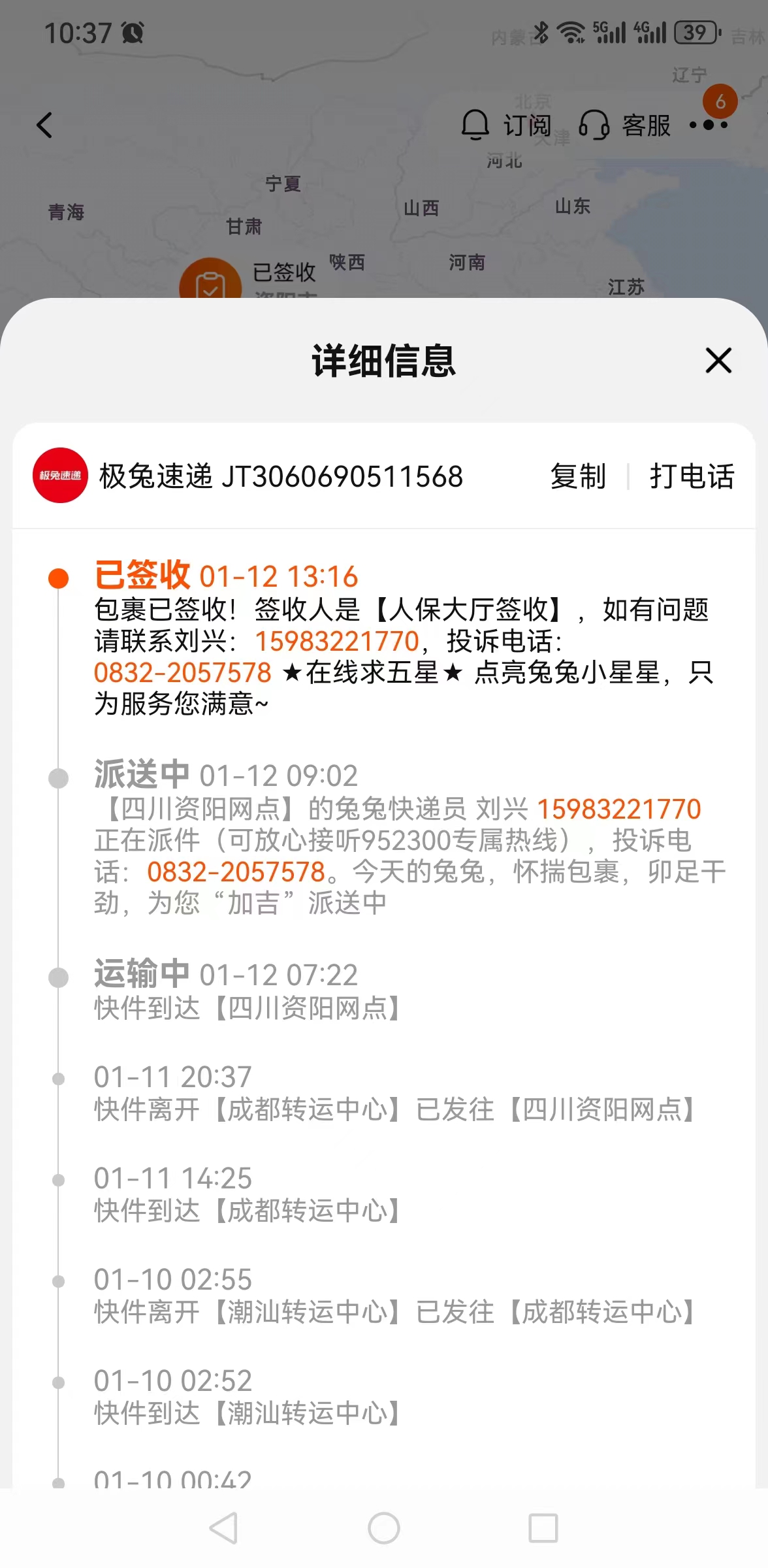The image size is (768, 1568).
Task: Call complaint line 0832-2057578 in 已签收 entry
Action: (x=182, y=672)
